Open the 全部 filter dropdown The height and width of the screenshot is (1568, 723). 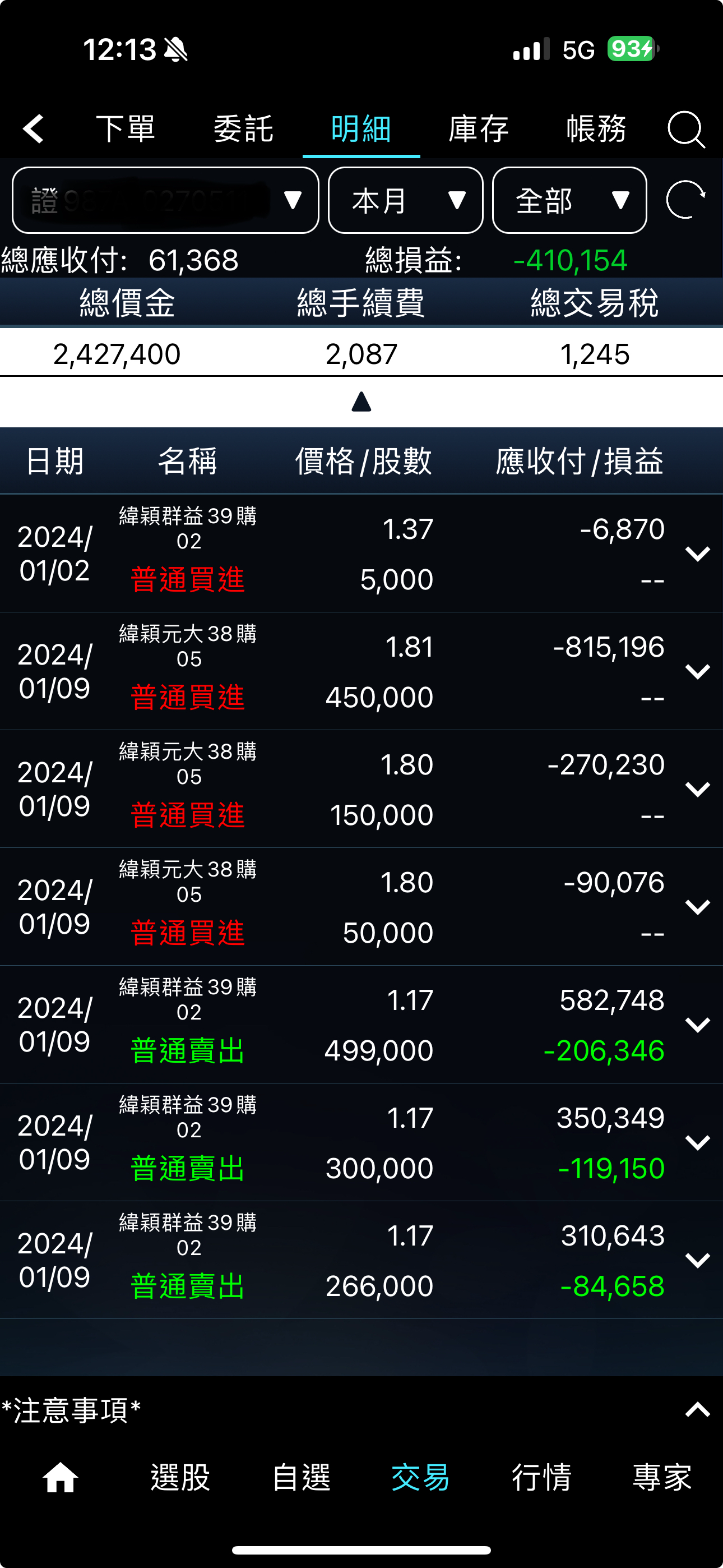tap(569, 200)
